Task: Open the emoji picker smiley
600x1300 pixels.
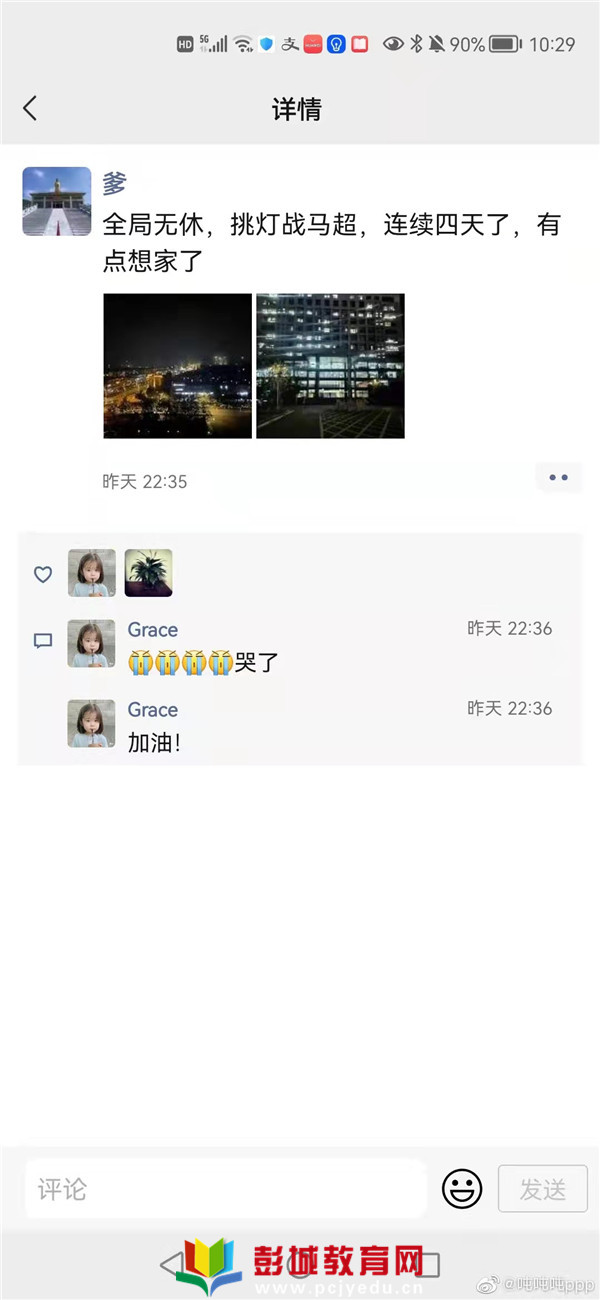Action: pyautogui.click(x=462, y=1189)
